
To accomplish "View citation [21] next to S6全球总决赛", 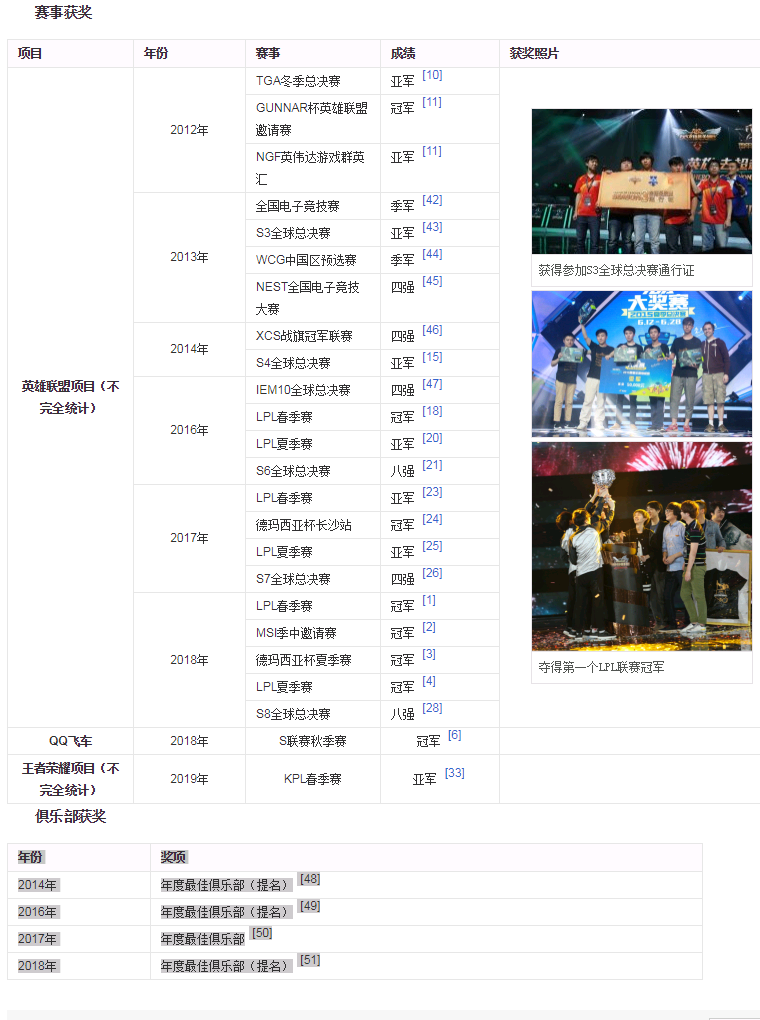I will click(432, 466).
